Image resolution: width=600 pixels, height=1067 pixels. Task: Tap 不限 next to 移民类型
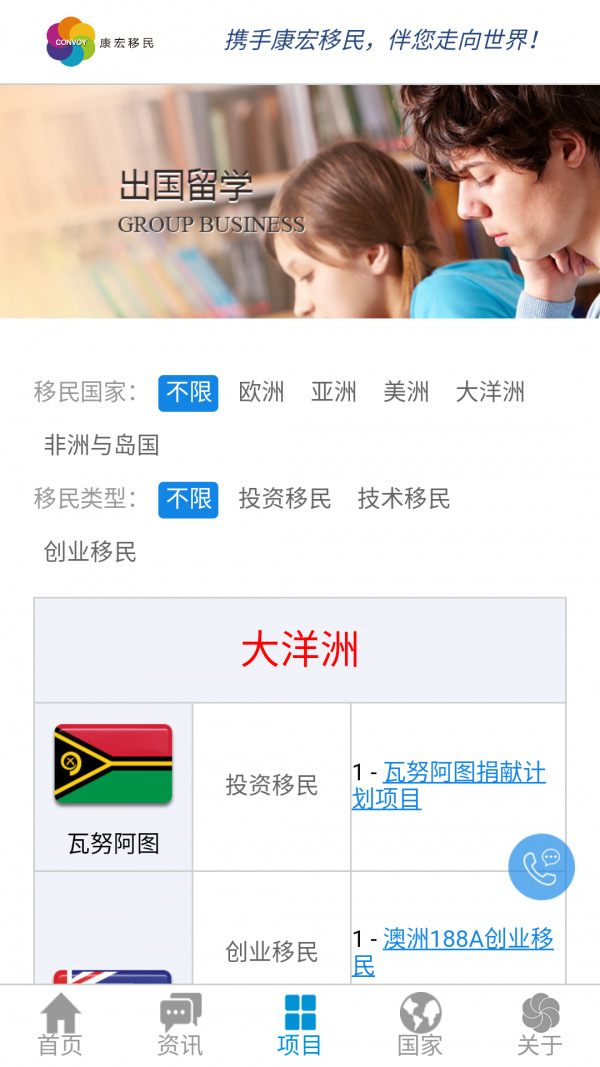click(188, 499)
